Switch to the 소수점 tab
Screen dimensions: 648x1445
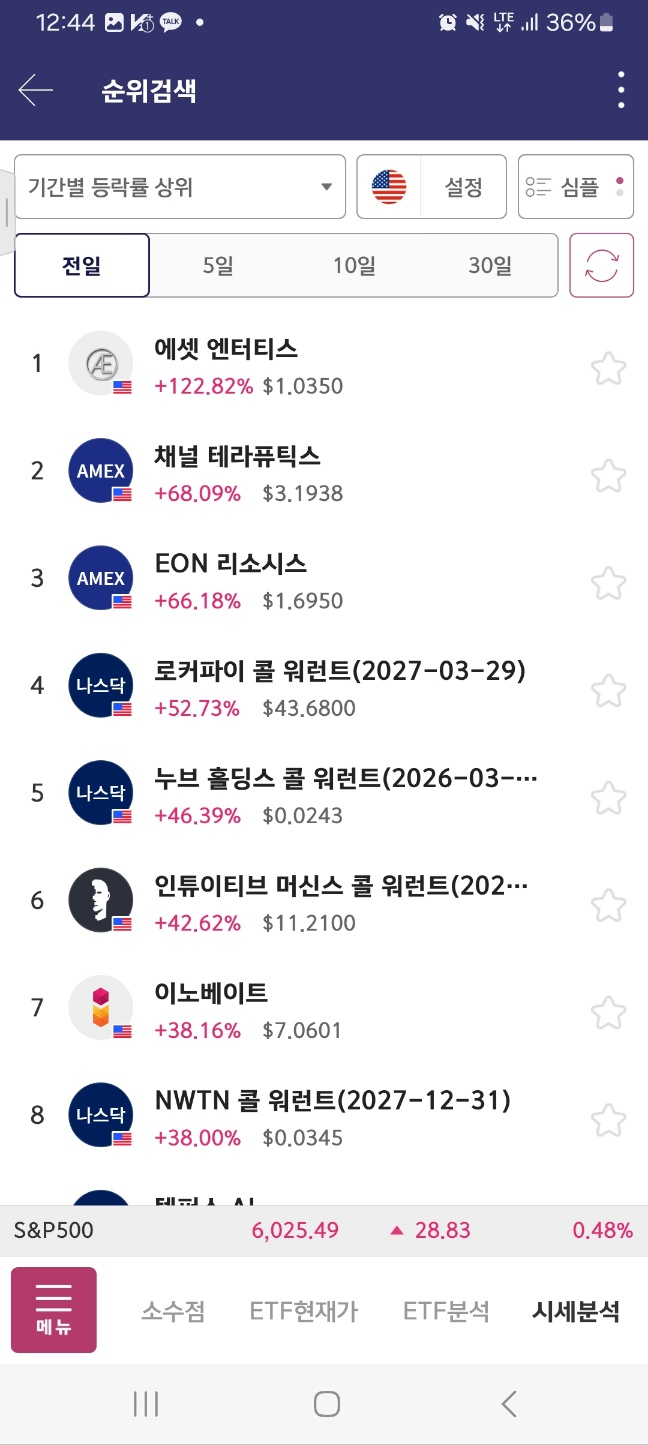coord(173,1311)
